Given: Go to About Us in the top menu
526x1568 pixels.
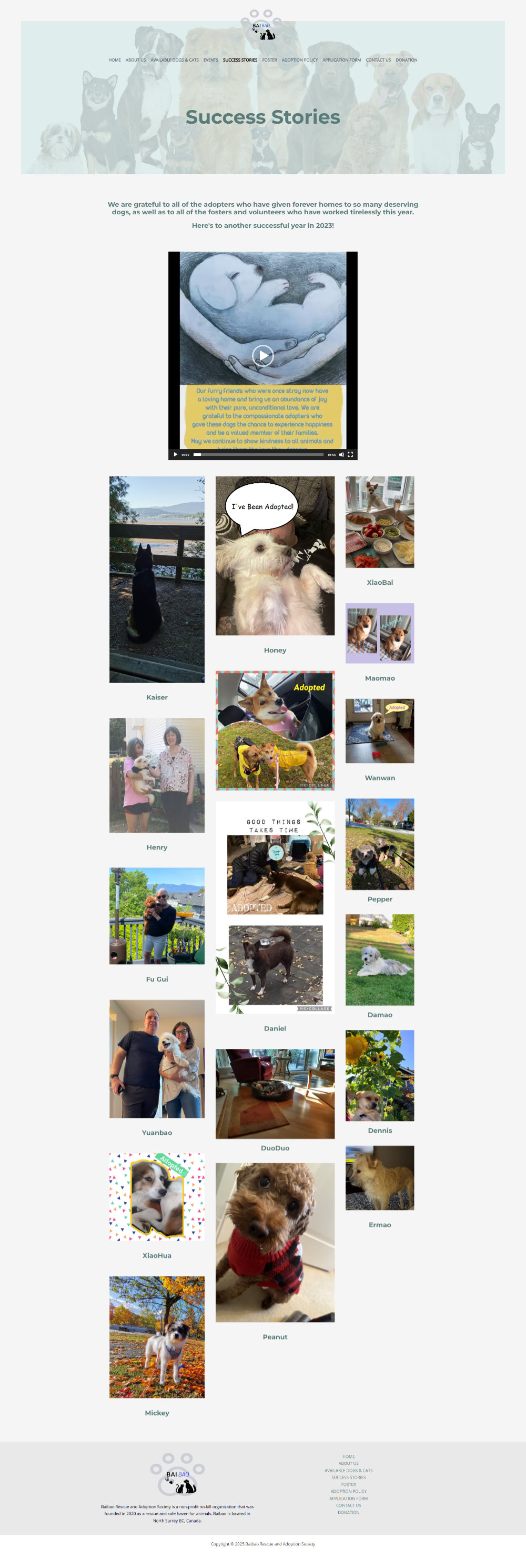Looking at the screenshot, I should [x=136, y=60].
